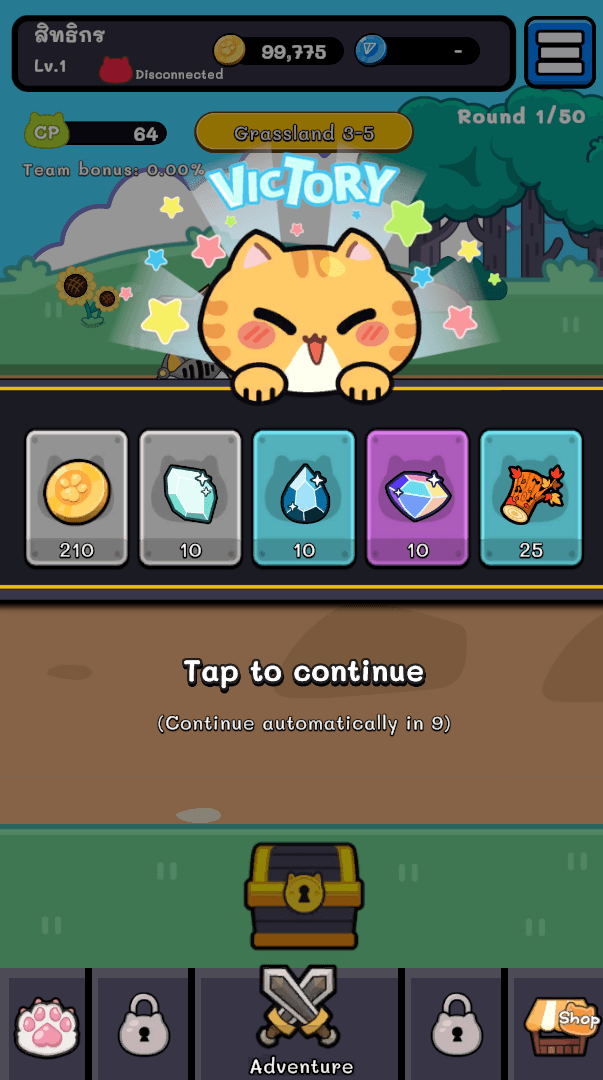Switch to the Adventure tab
This screenshot has height=1080, width=603.
click(302, 1022)
